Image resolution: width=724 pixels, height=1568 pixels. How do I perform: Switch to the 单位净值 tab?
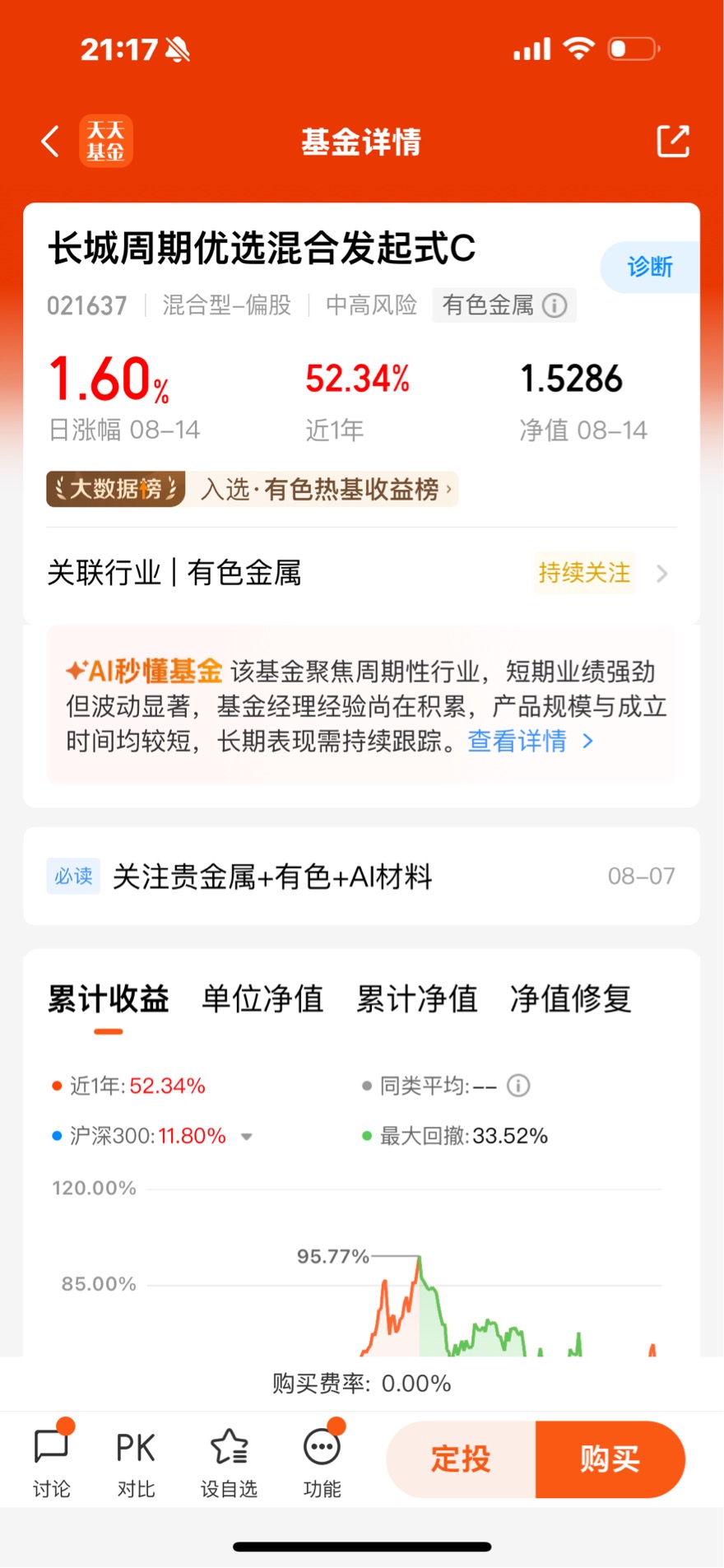tap(263, 998)
